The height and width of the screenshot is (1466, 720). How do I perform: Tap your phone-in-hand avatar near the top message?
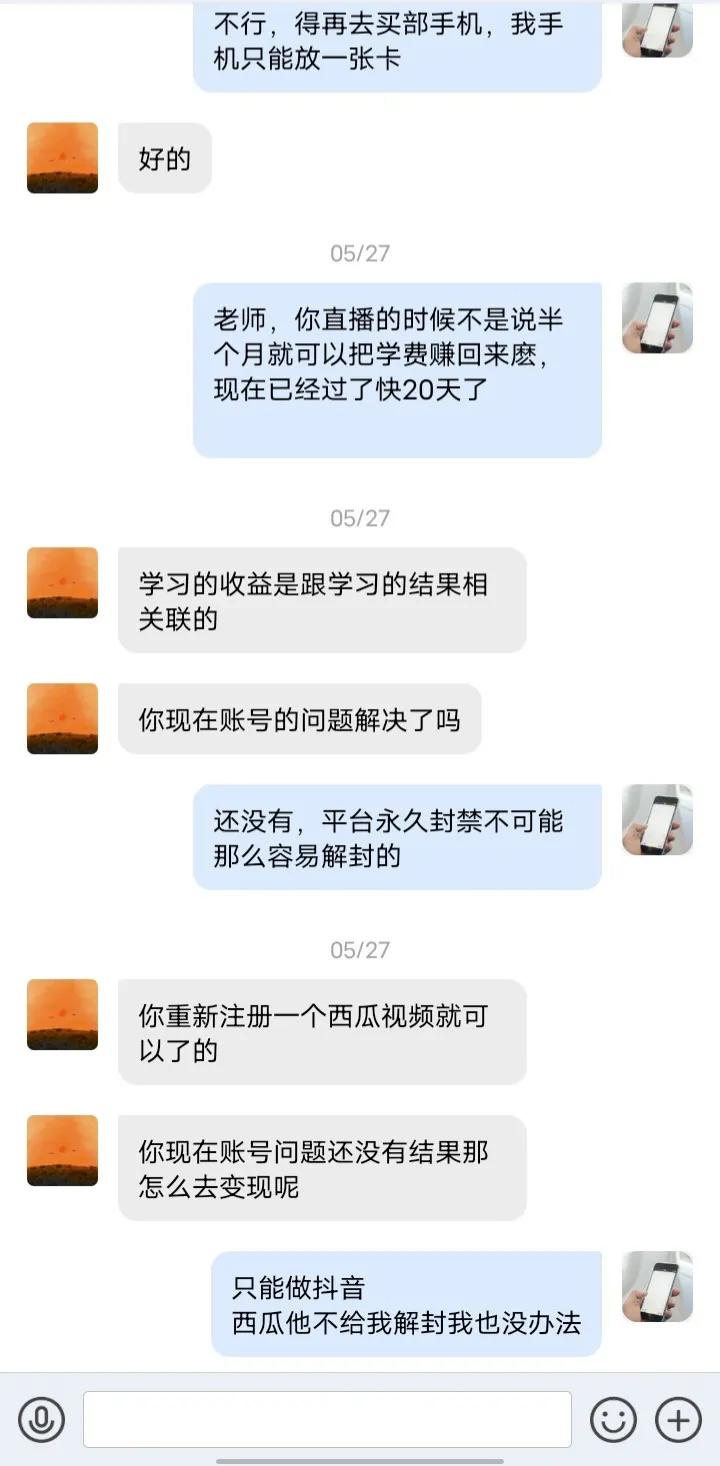pyautogui.click(x=657, y=33)
